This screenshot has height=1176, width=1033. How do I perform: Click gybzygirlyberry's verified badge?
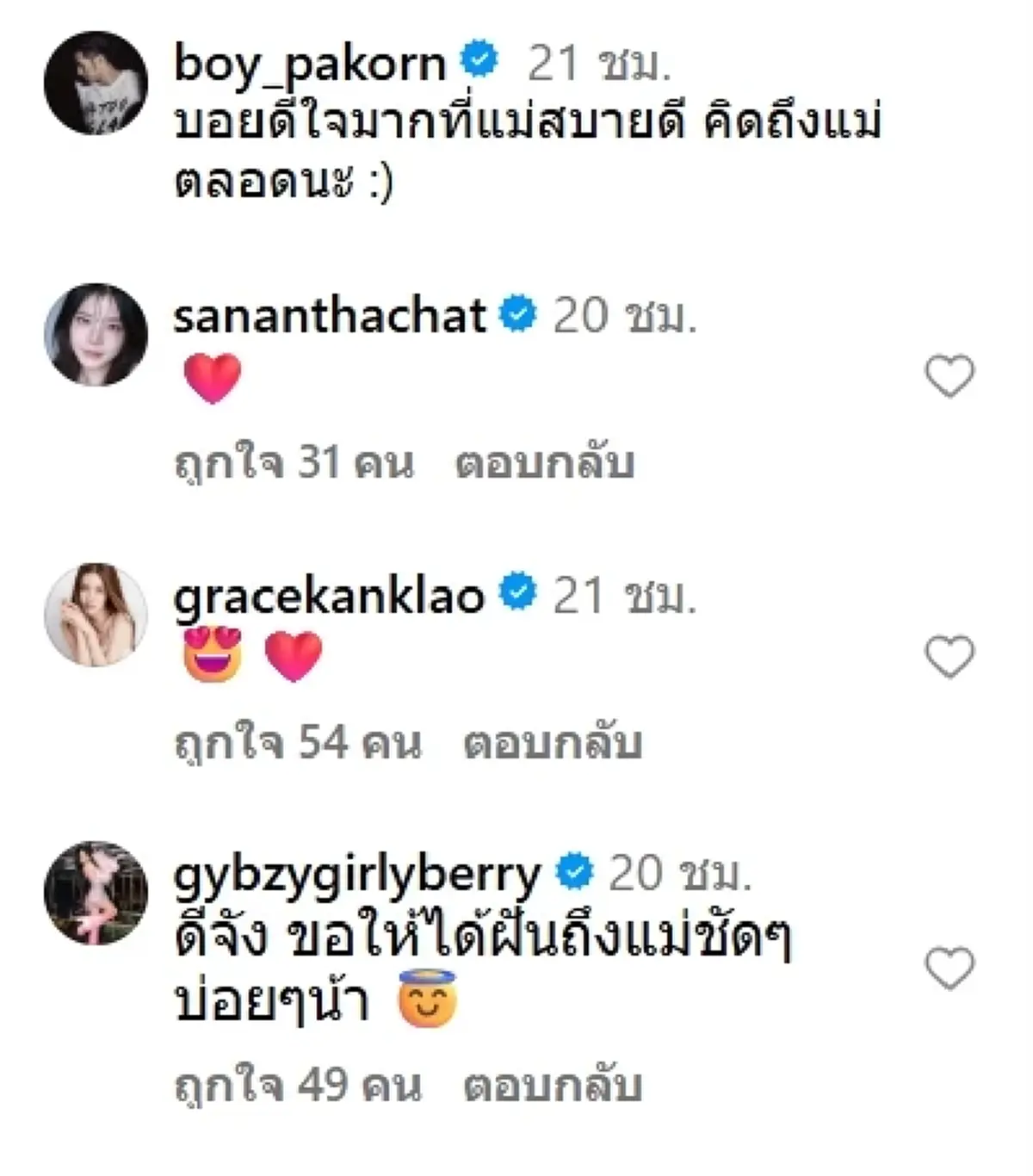point(572,874)
